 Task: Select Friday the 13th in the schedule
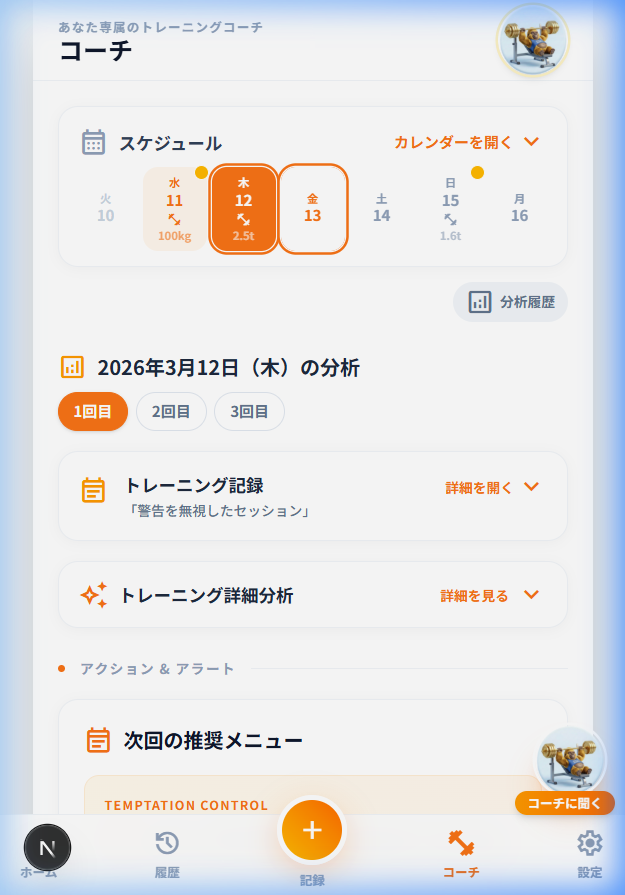(312, 208)
